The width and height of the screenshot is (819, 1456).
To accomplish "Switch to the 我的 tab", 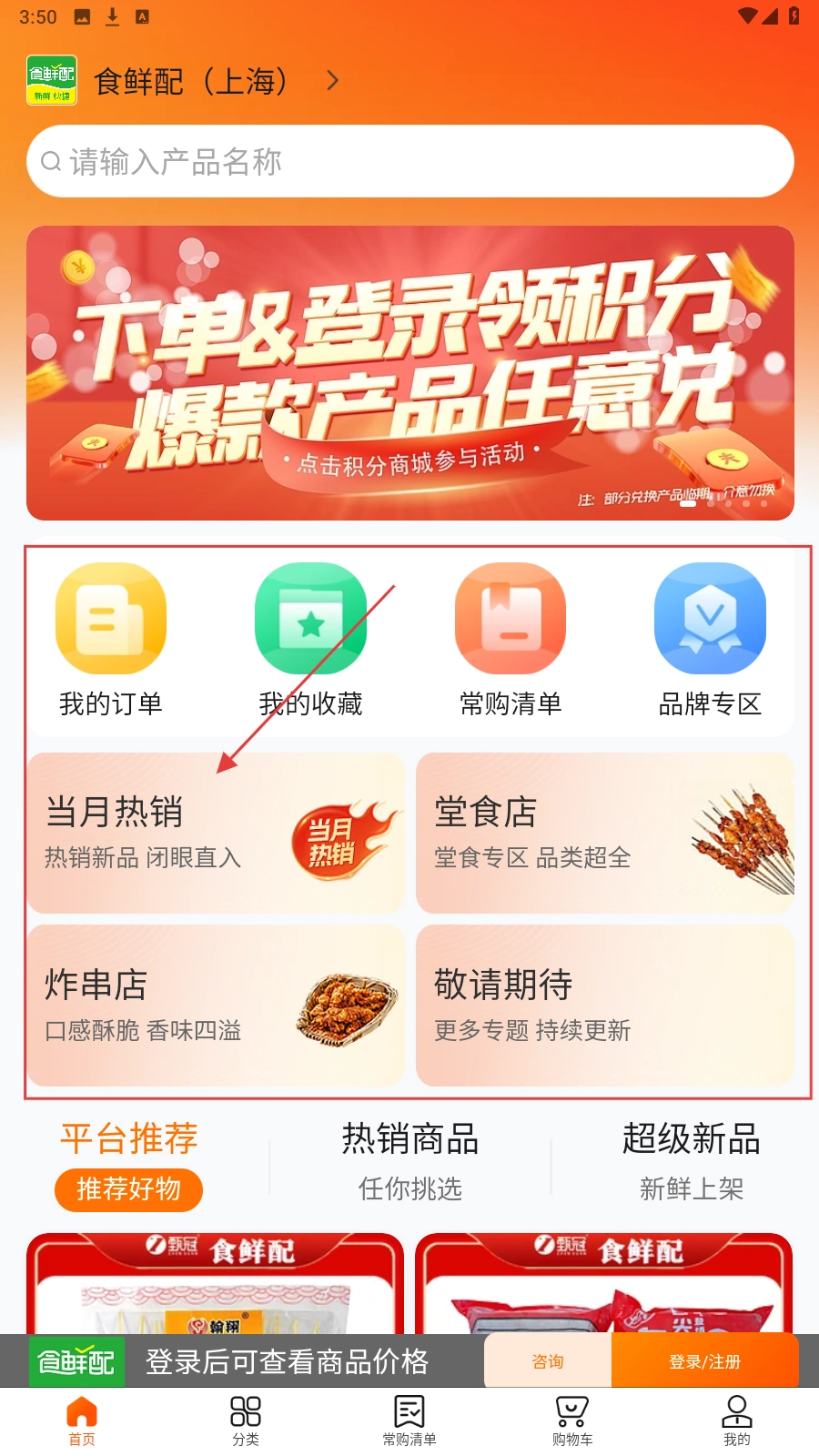I will pos(736,1421).
